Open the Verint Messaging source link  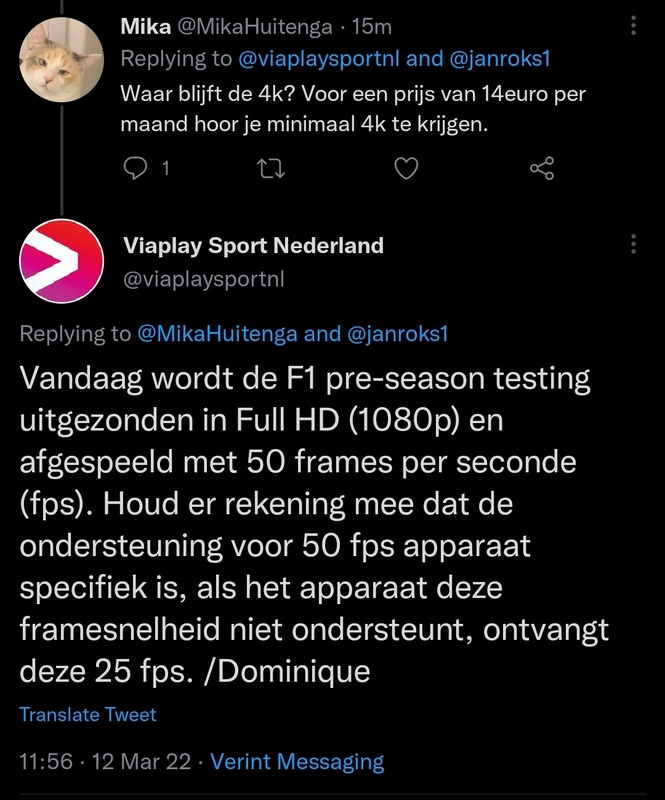point(297,761)
